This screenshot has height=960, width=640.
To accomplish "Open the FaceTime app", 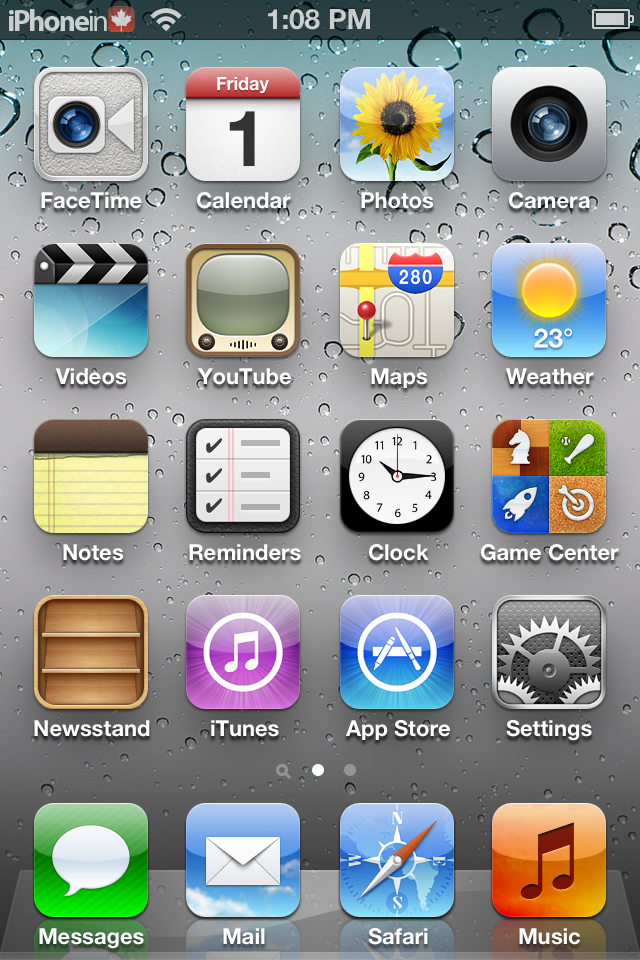I will tap(91, 124).
